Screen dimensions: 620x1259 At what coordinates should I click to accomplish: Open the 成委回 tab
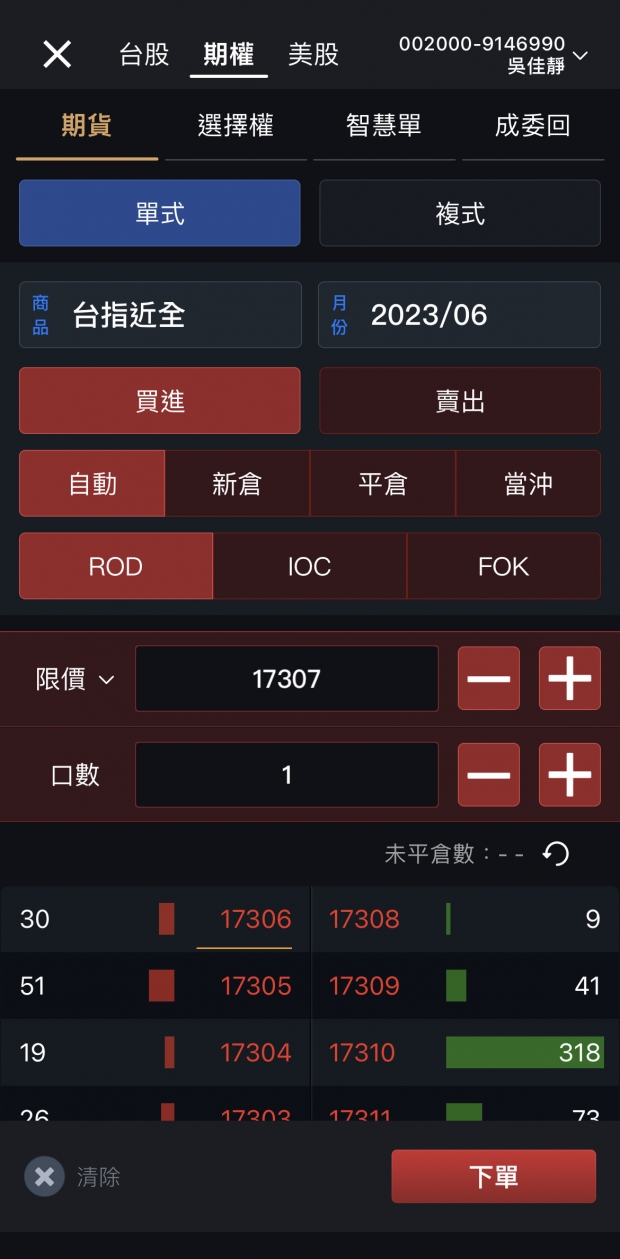(x=533, y=126)
